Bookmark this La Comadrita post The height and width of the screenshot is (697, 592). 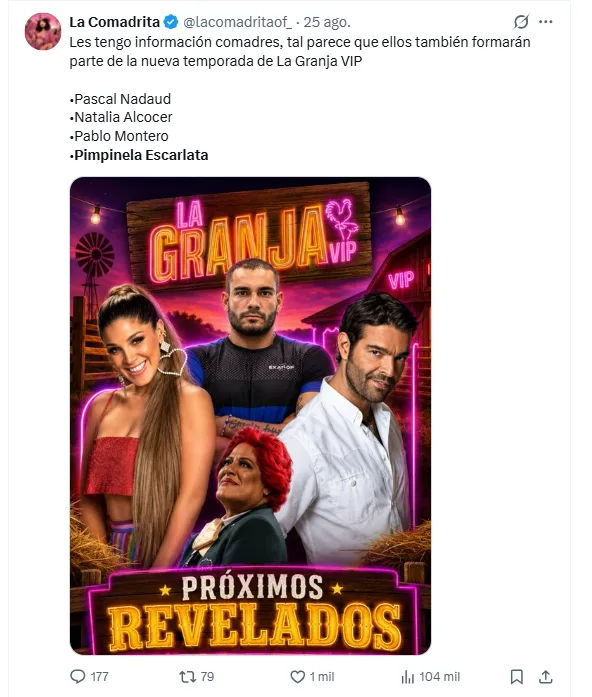point(516,677)
